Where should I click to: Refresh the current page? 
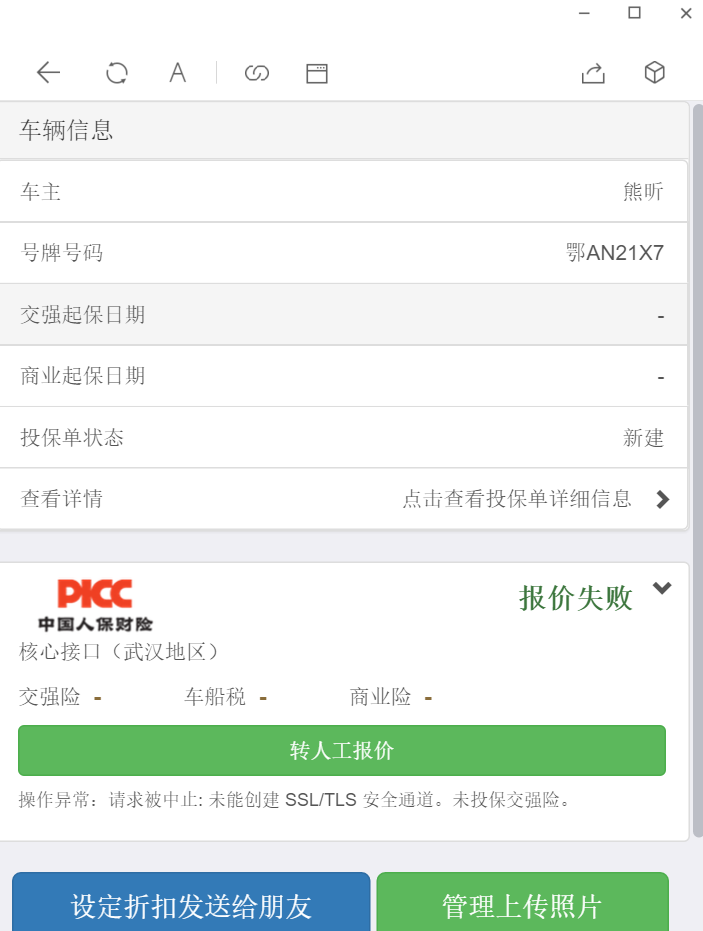pyautogui.click(x=117, y=72)
